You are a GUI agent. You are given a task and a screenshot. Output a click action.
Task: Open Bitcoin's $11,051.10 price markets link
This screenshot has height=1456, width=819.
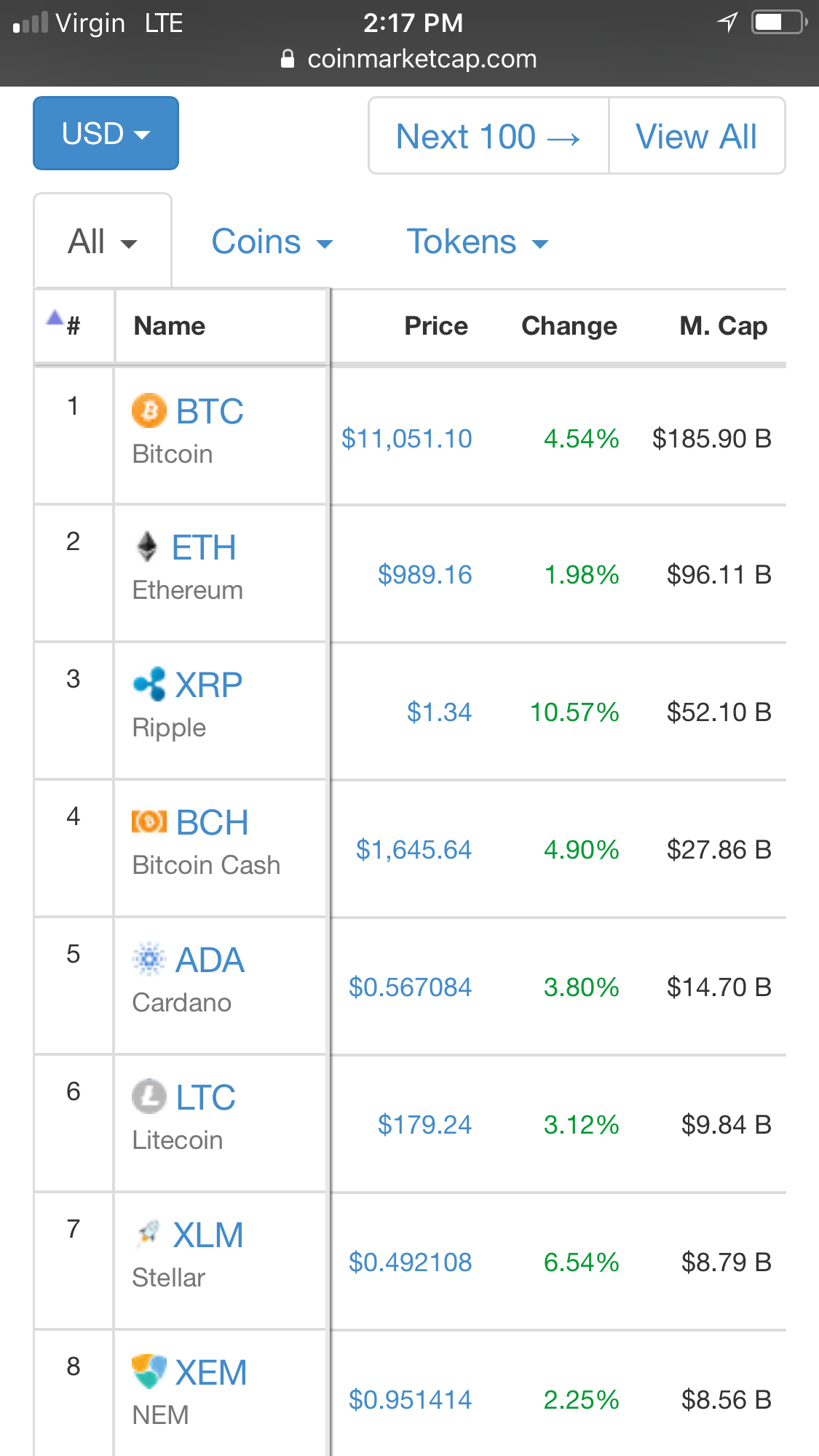[x=407, y=439]
